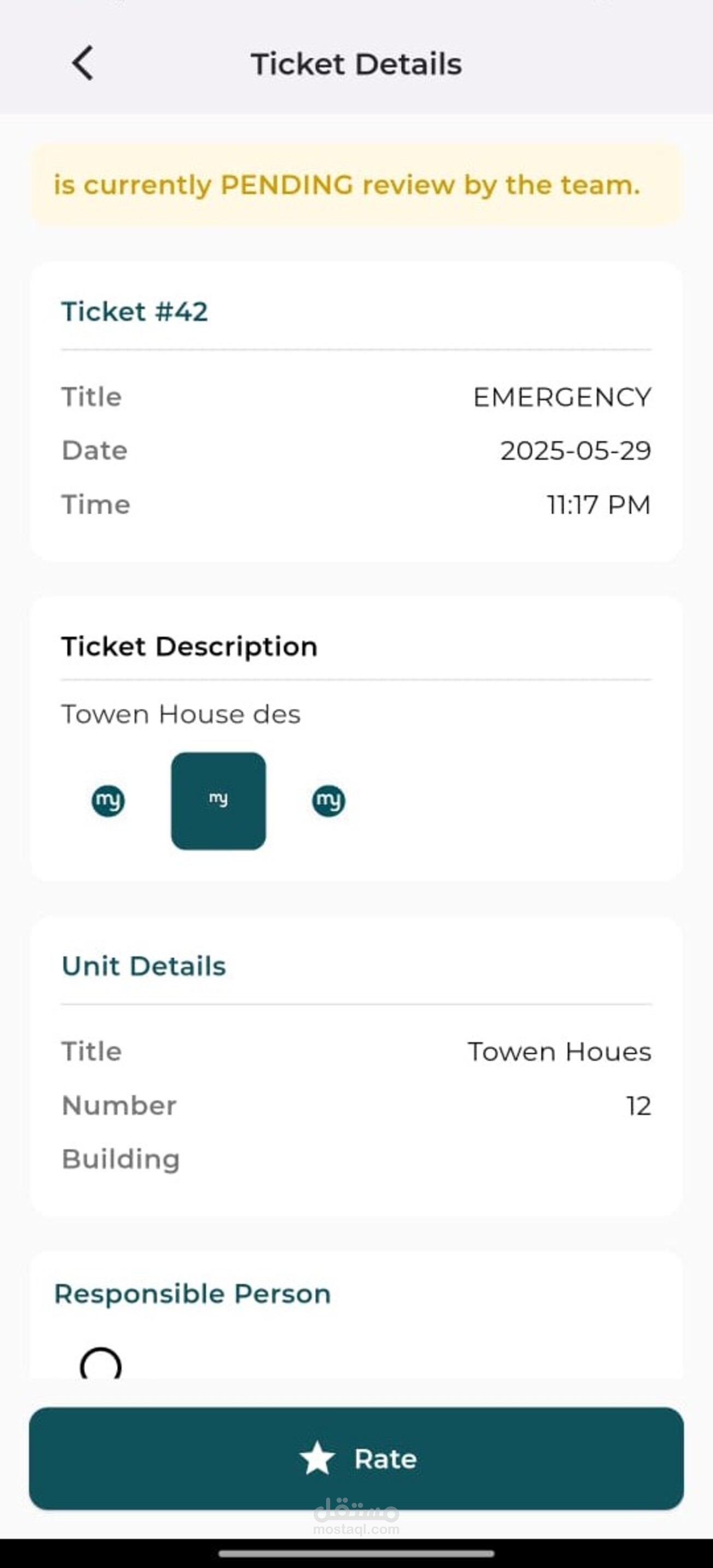Go back from Ticket Details
Viewport: 713px width, 1568px height.
coord(83,63)
